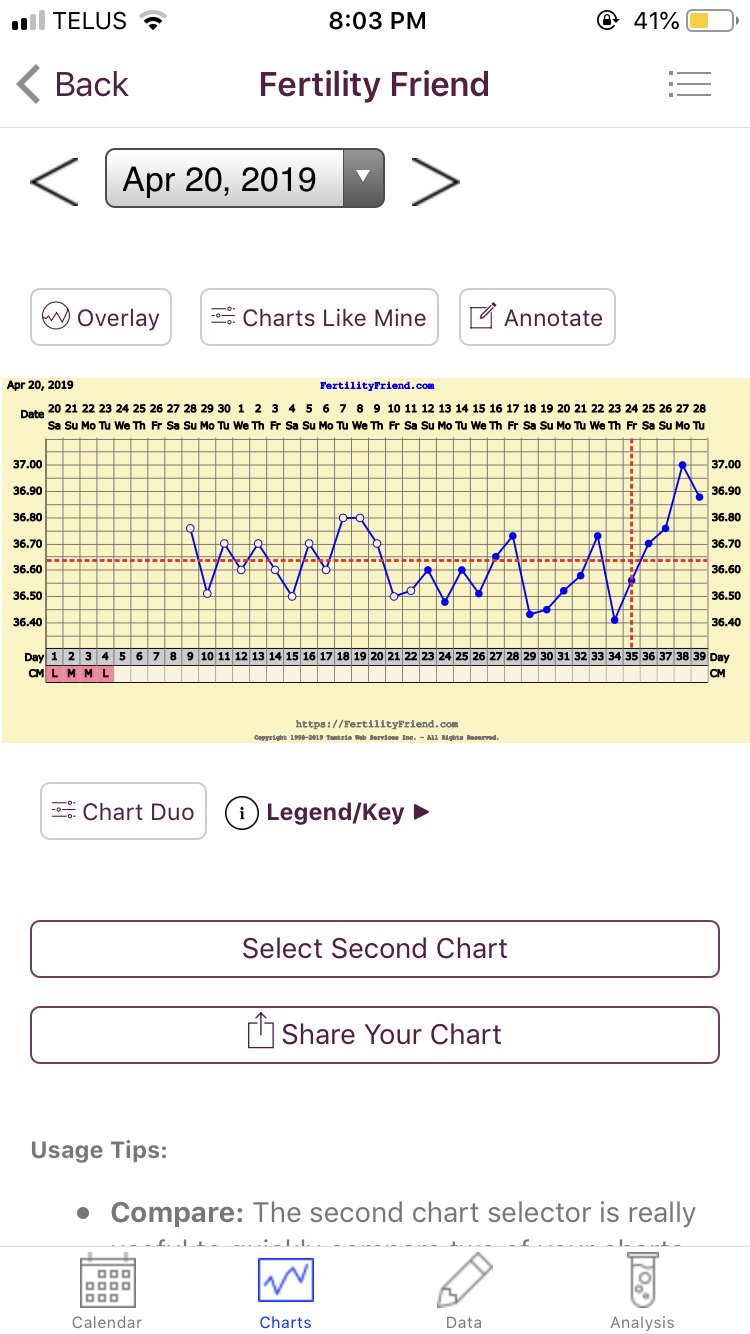The width and height of the screenshot is (750, 1334).
Task: Go back via the Back menu item
Action: pos(91,84)
